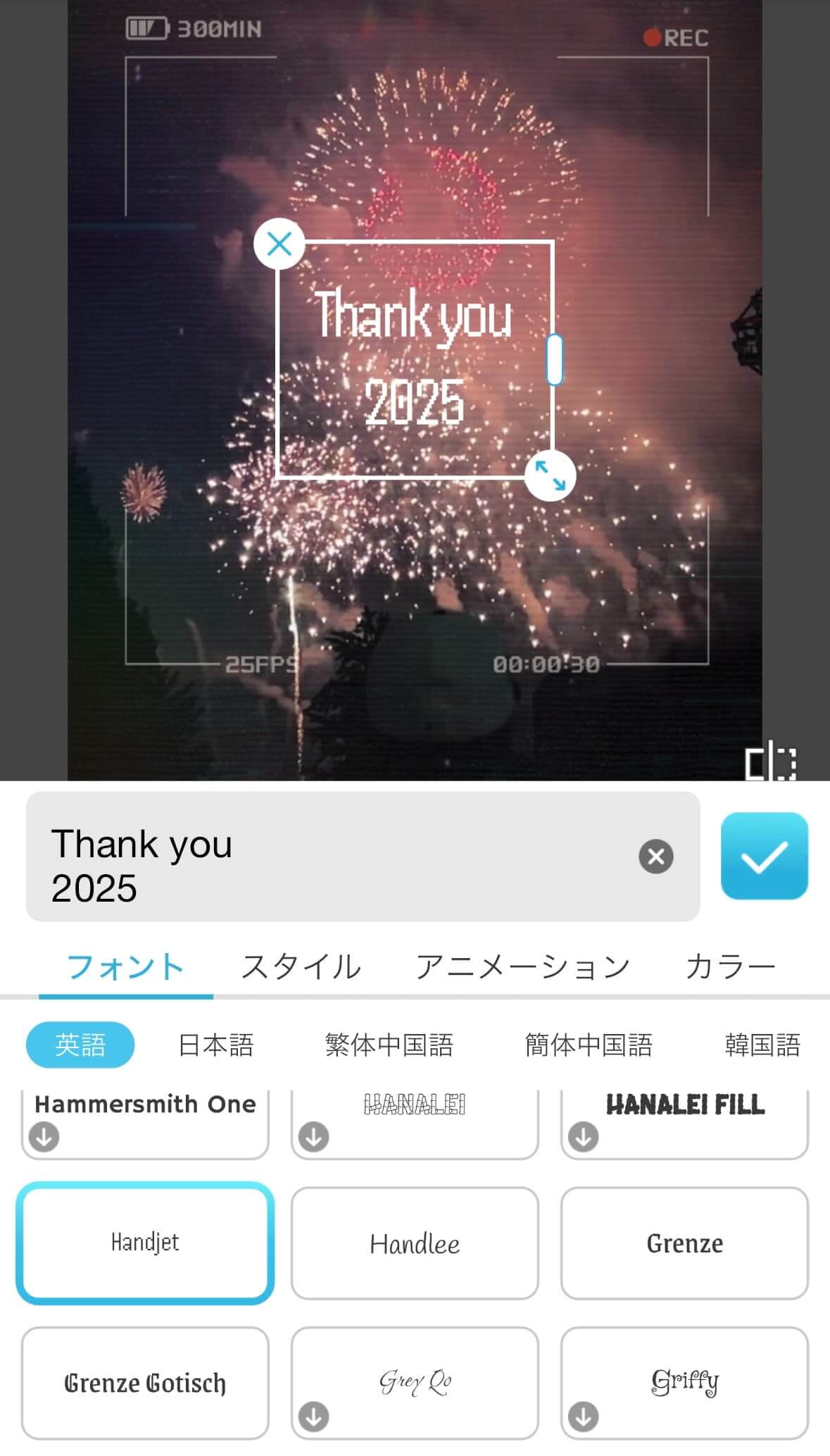Select the 日本語 font language chip
Viewport: 830px width, 1456px height.
215,1045
